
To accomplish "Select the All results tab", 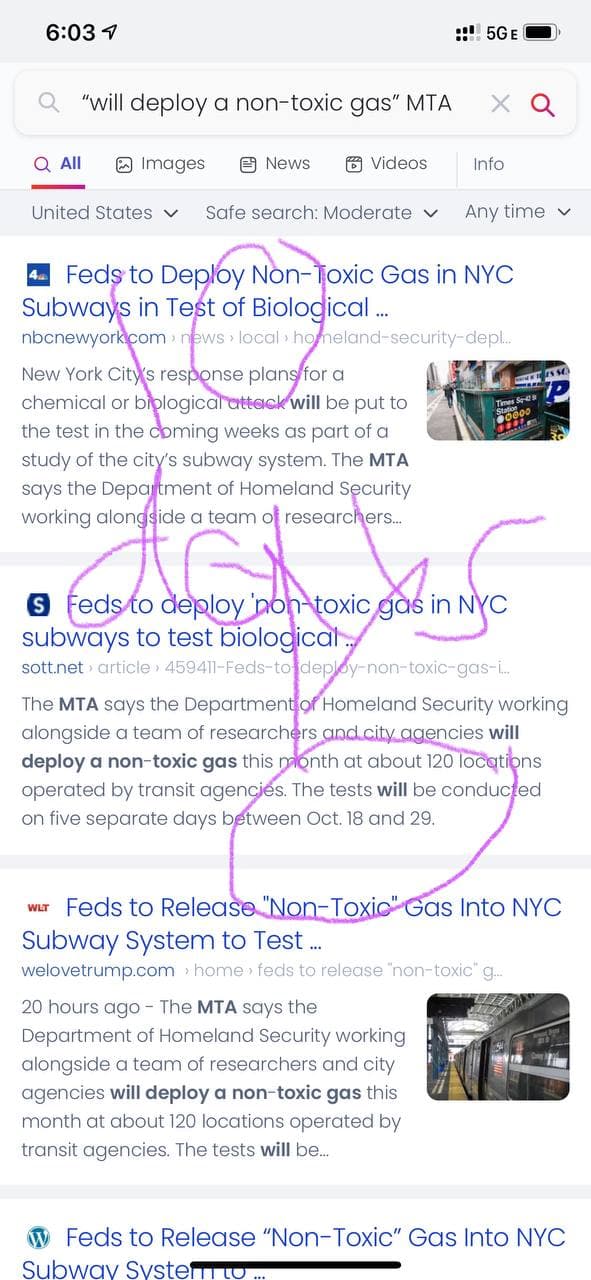I will coord(58,163).
